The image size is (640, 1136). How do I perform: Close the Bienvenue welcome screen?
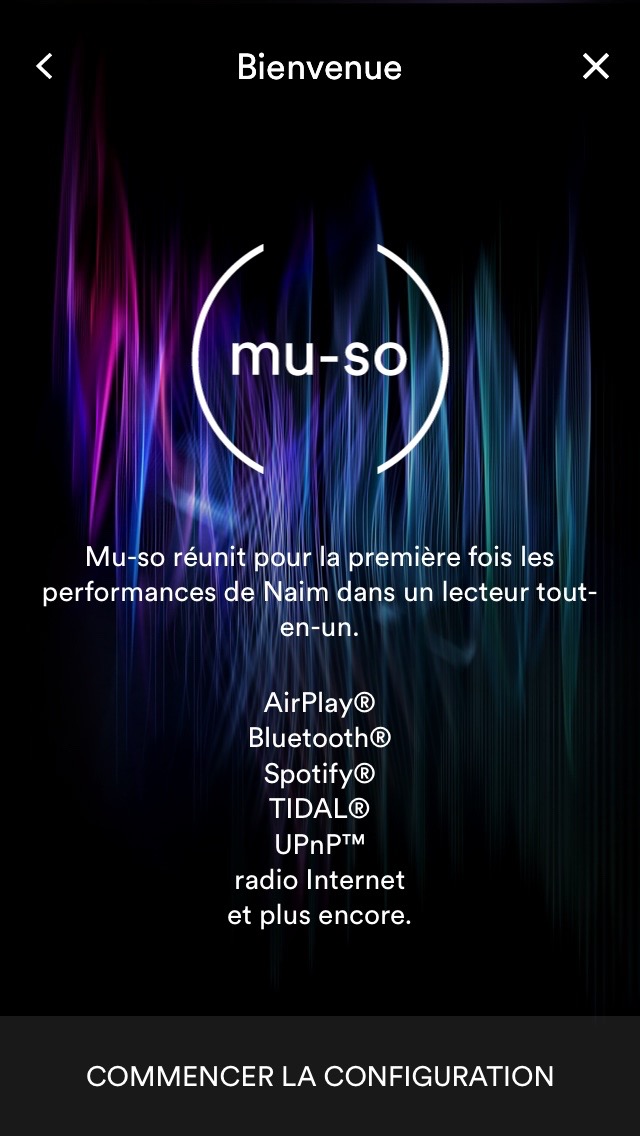[596, 67]
